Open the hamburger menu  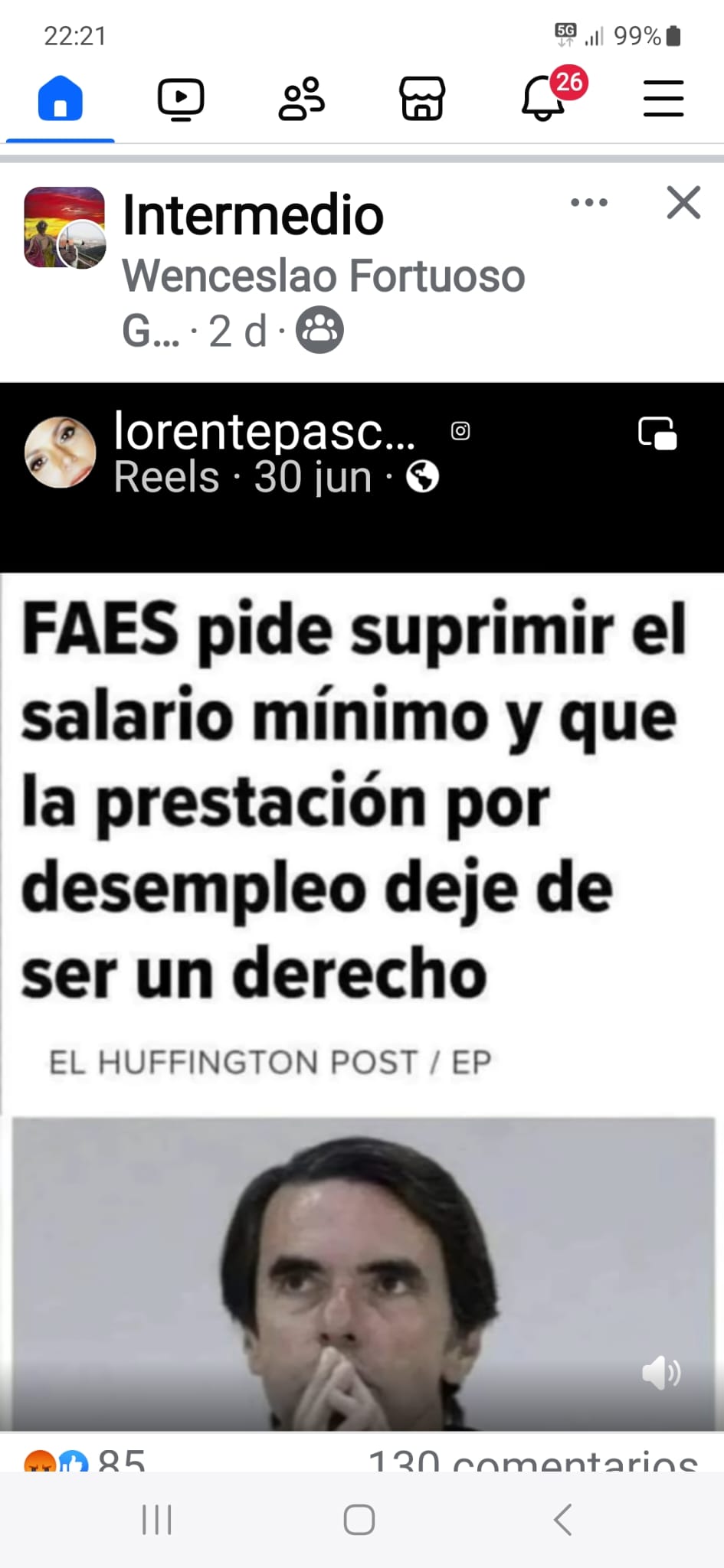[x=663, y=100]
